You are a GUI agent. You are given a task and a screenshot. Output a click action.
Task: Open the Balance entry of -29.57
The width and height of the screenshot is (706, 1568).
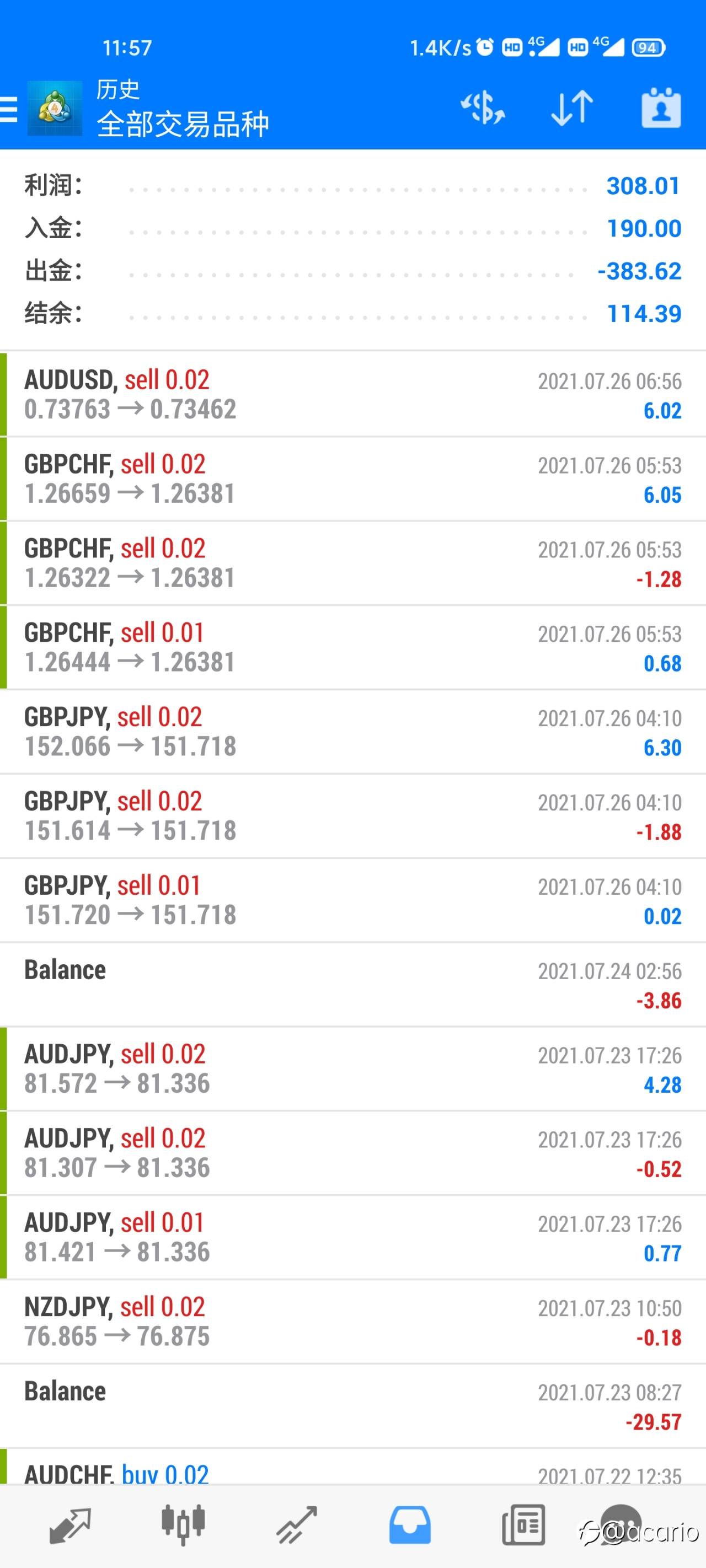coord(354,1406)
